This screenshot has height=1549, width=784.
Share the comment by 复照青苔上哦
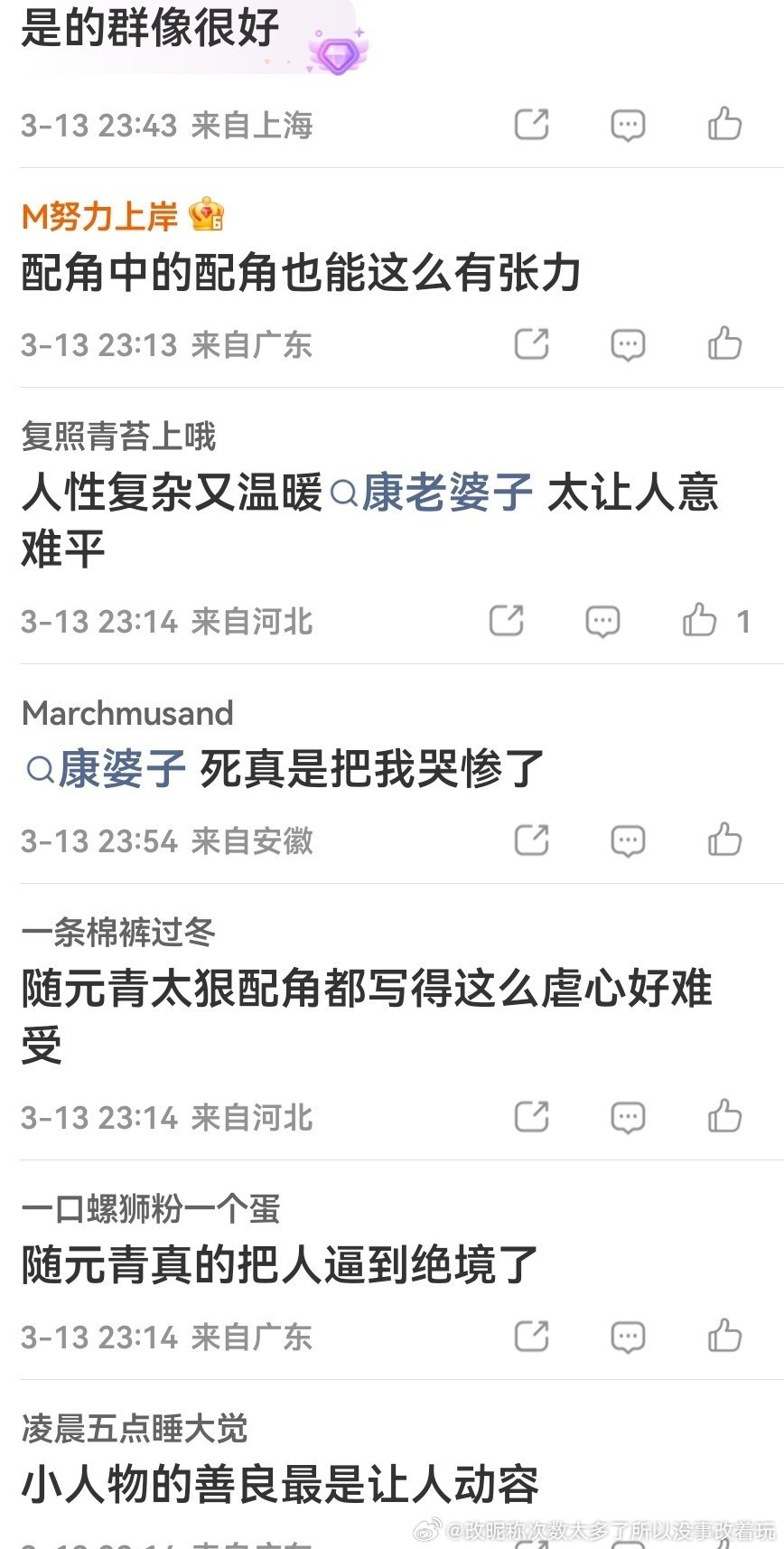point(508,621)
